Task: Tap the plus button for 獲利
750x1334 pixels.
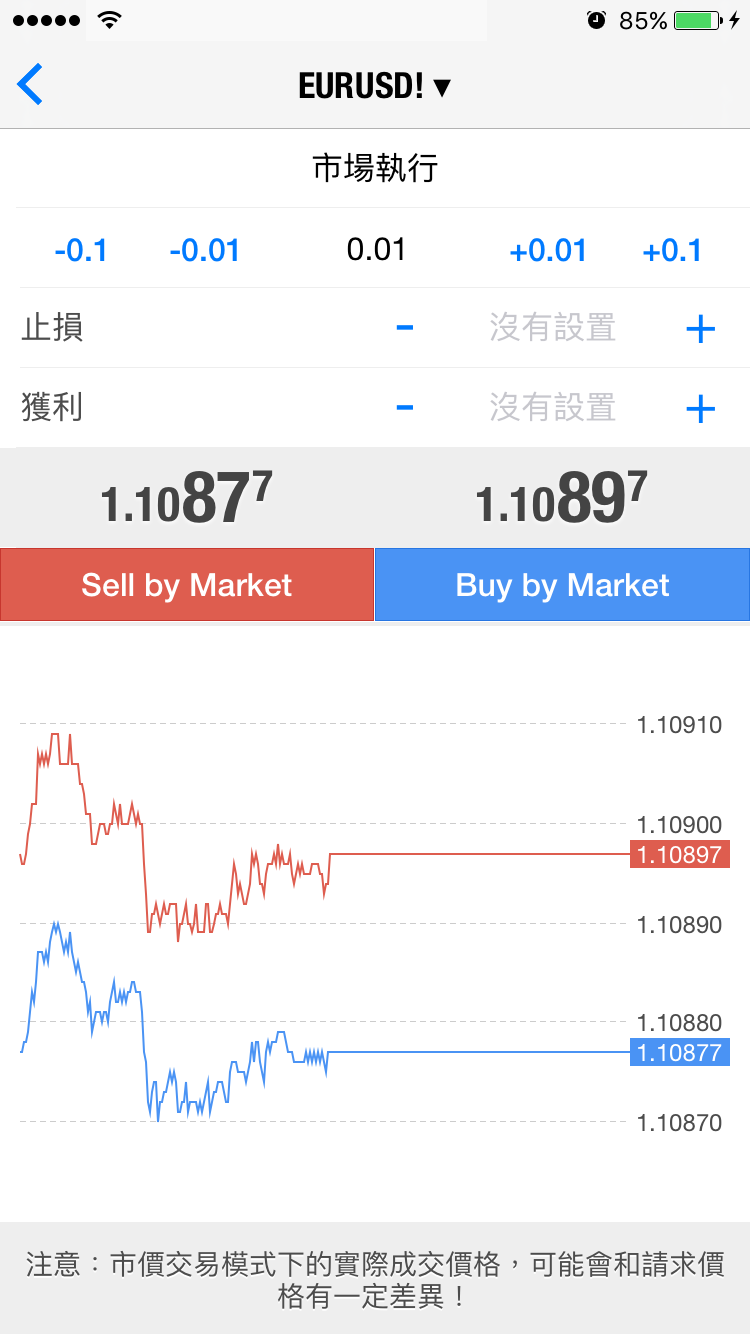Action: pyautogui.click(x=701, y=408)
